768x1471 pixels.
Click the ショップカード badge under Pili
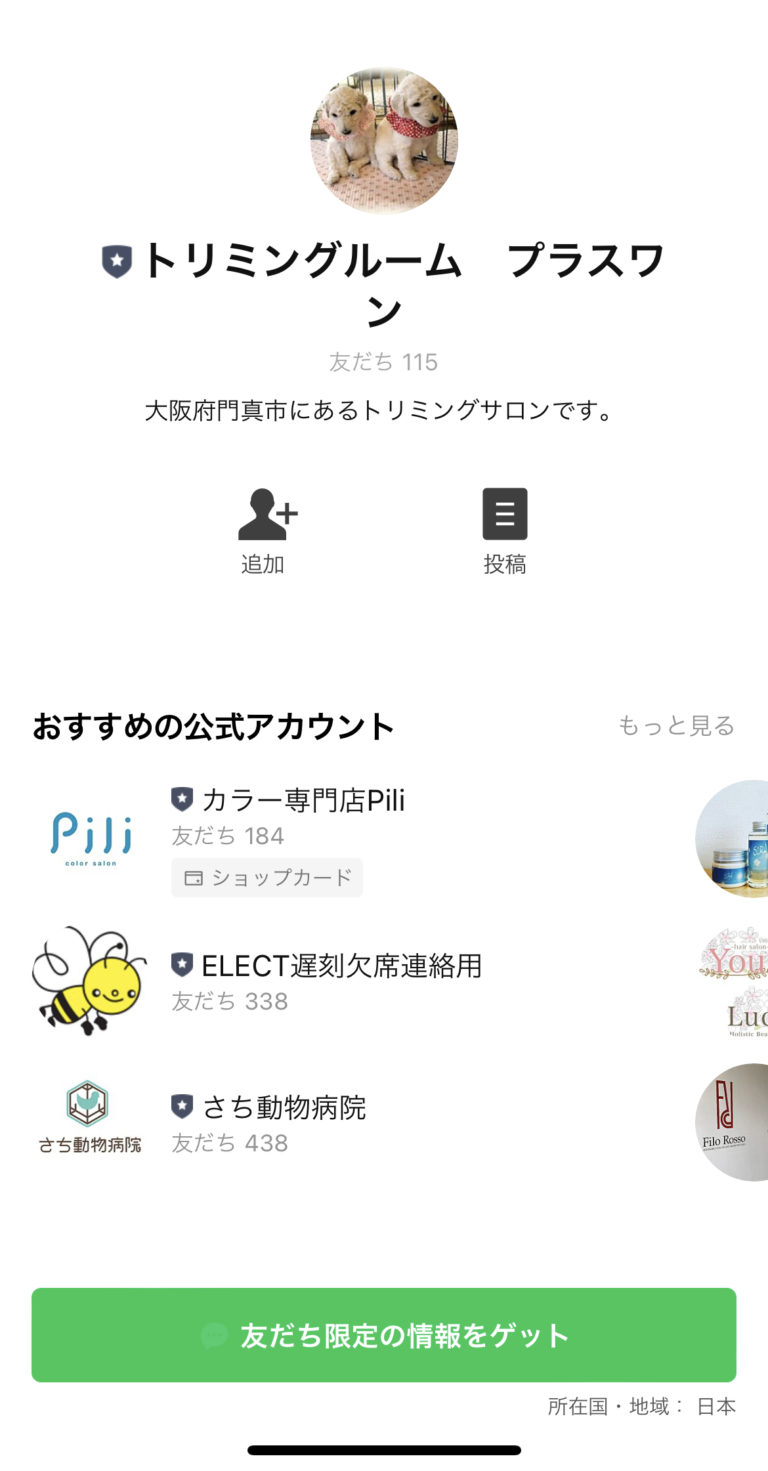266,877
